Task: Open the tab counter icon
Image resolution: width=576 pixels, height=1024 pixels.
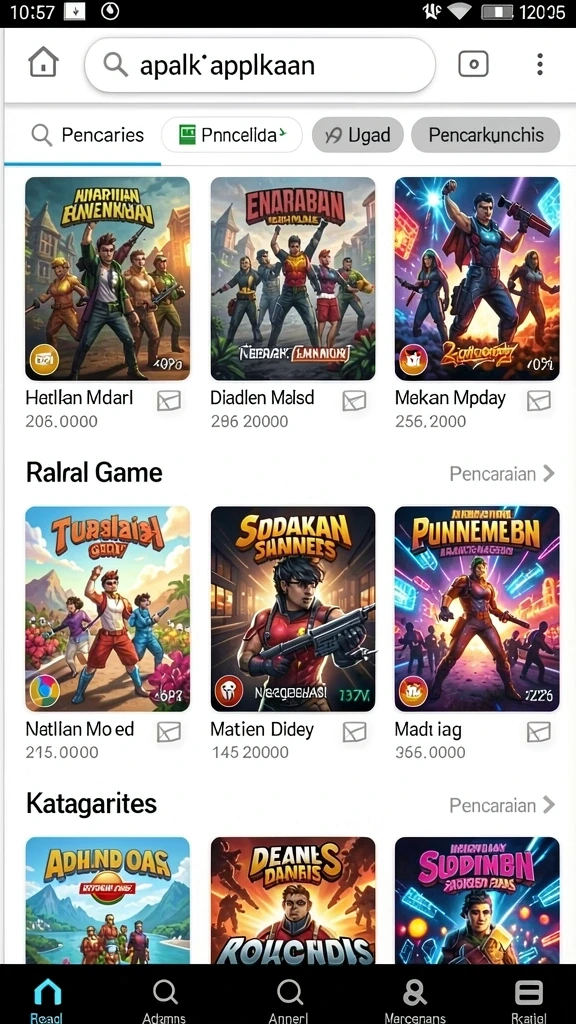Action: pos(473,64)
